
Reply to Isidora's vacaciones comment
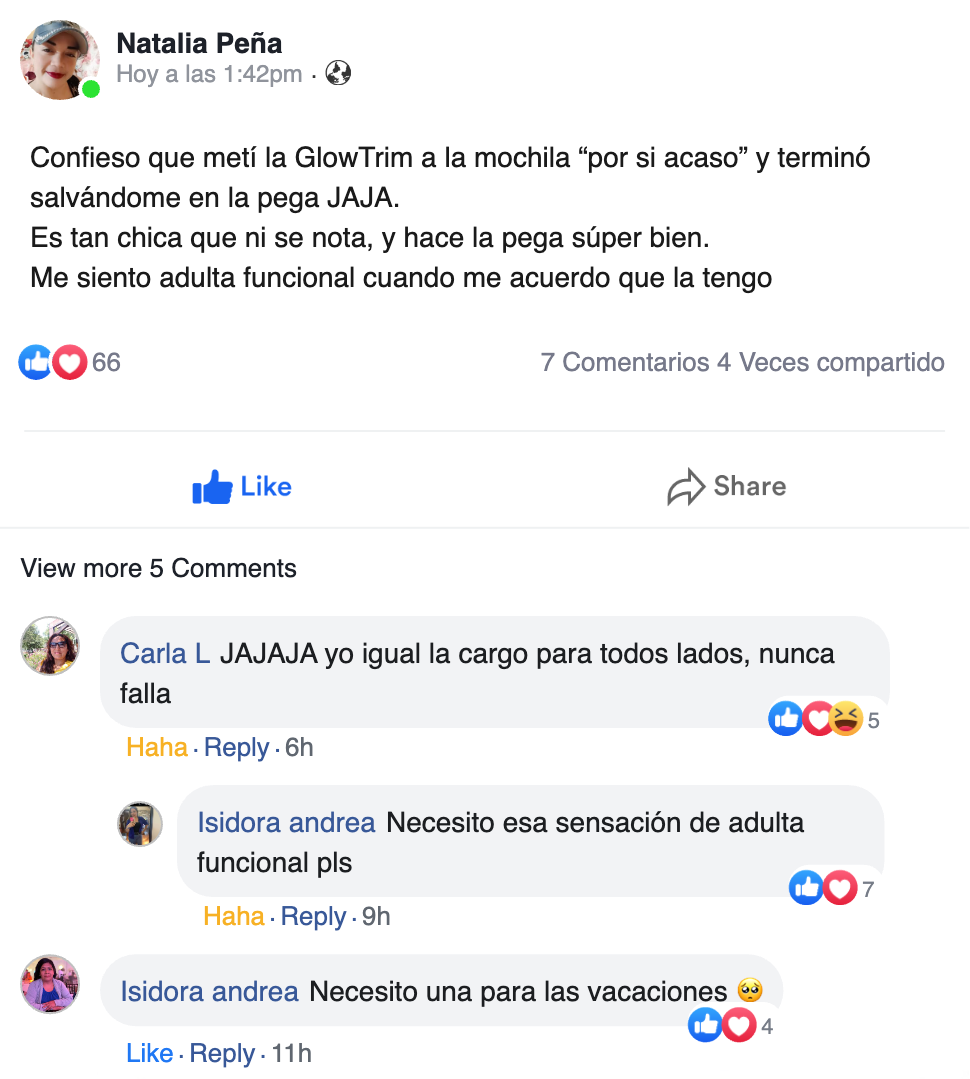click(x=222, y=1053)
